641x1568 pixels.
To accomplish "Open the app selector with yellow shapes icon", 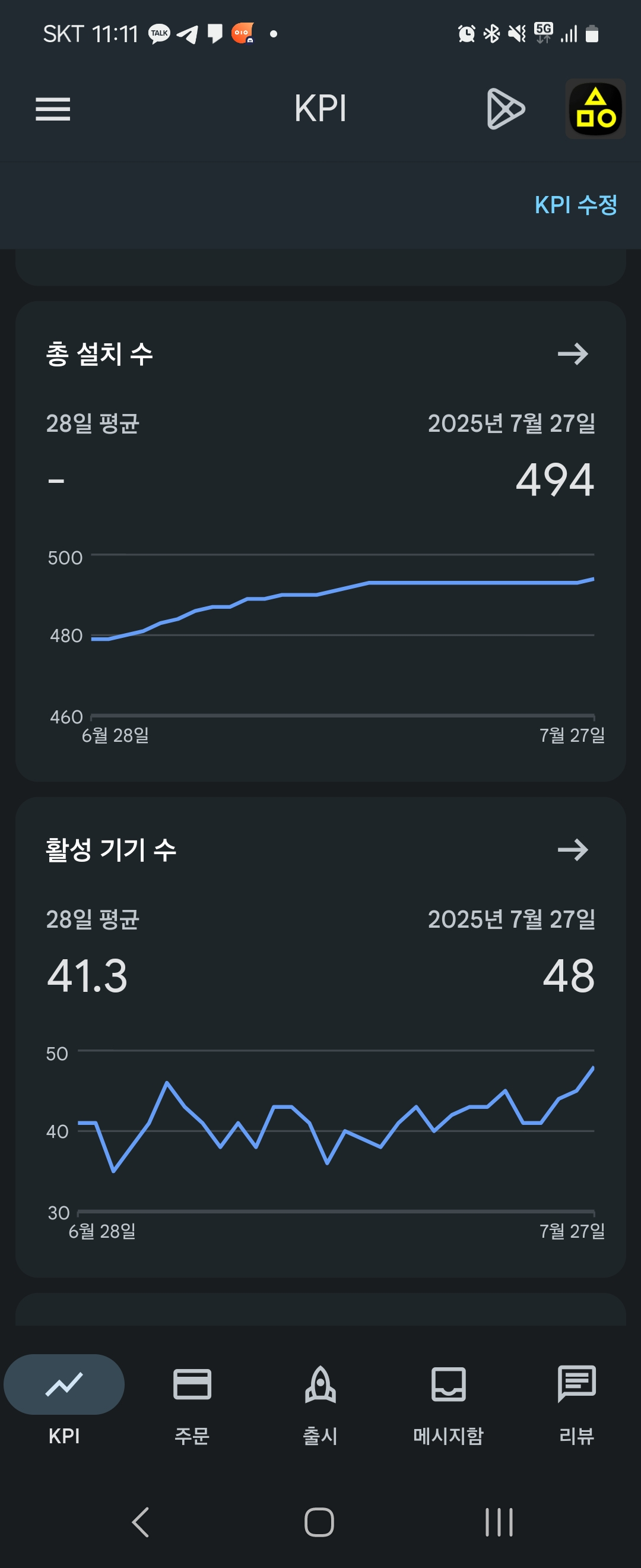I will point(595,109).
